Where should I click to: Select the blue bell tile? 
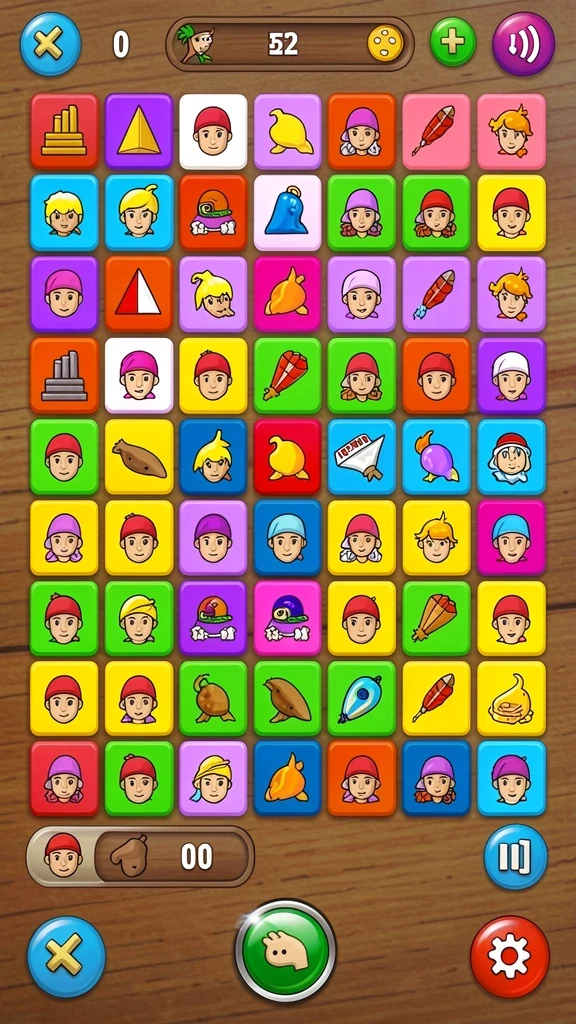(287, 213)
